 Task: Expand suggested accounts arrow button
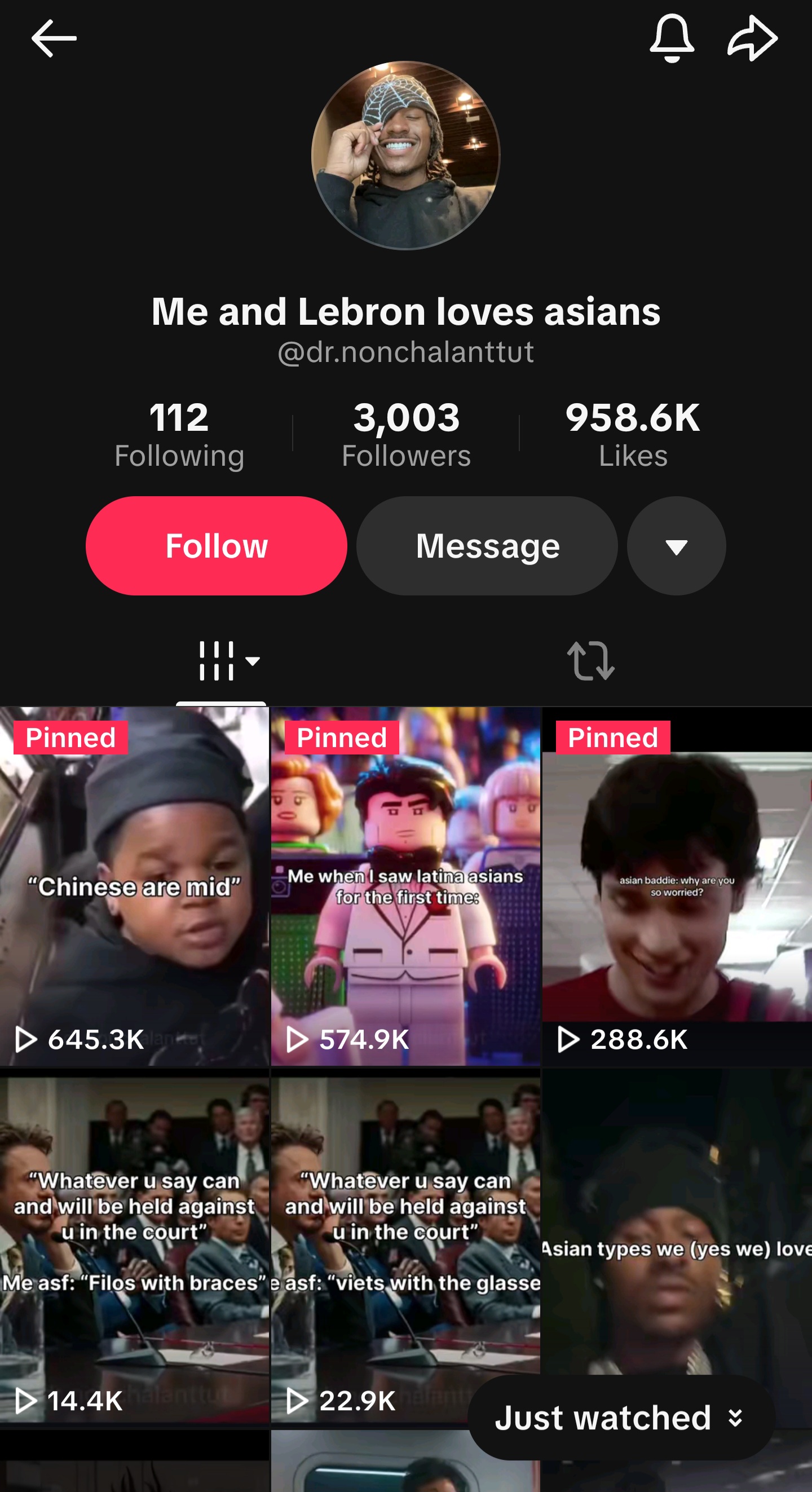[x=676, y=546]
